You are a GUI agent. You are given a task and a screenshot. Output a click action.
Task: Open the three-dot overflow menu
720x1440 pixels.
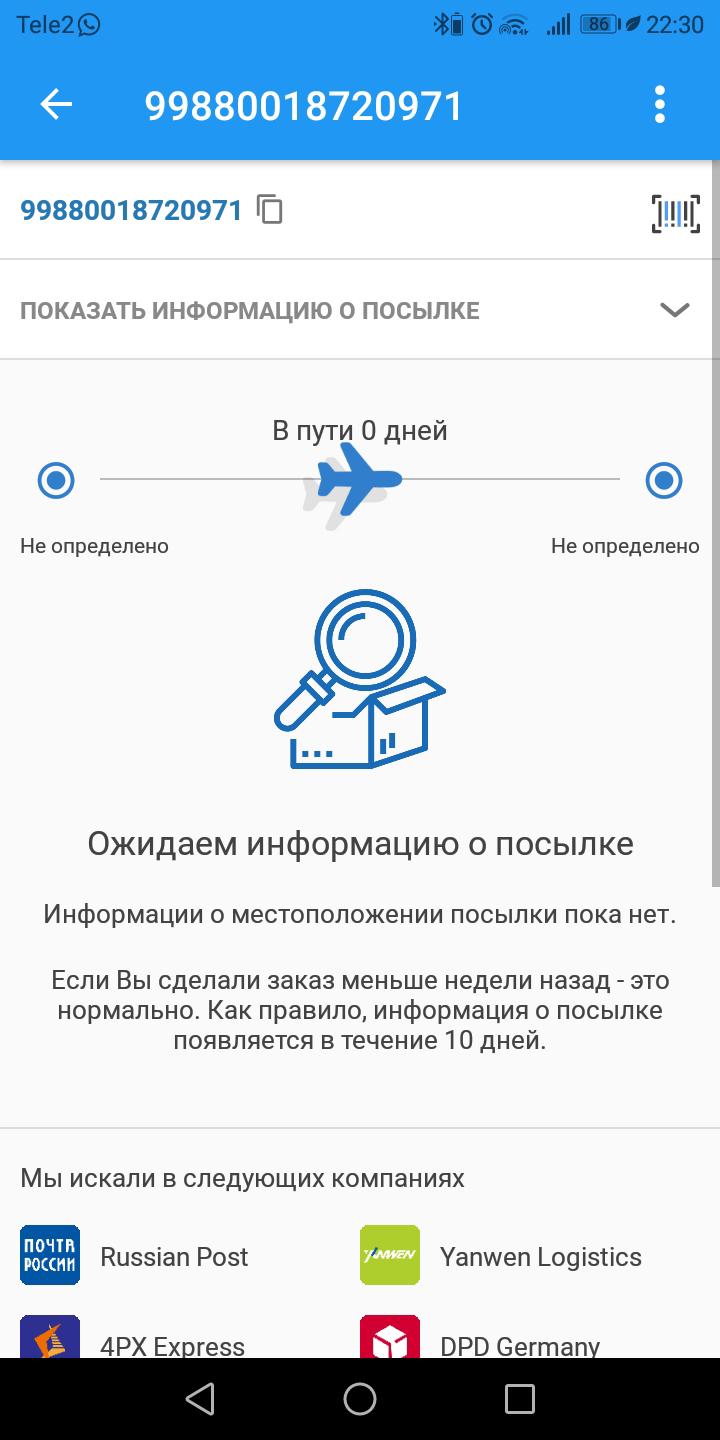(659, 104)
